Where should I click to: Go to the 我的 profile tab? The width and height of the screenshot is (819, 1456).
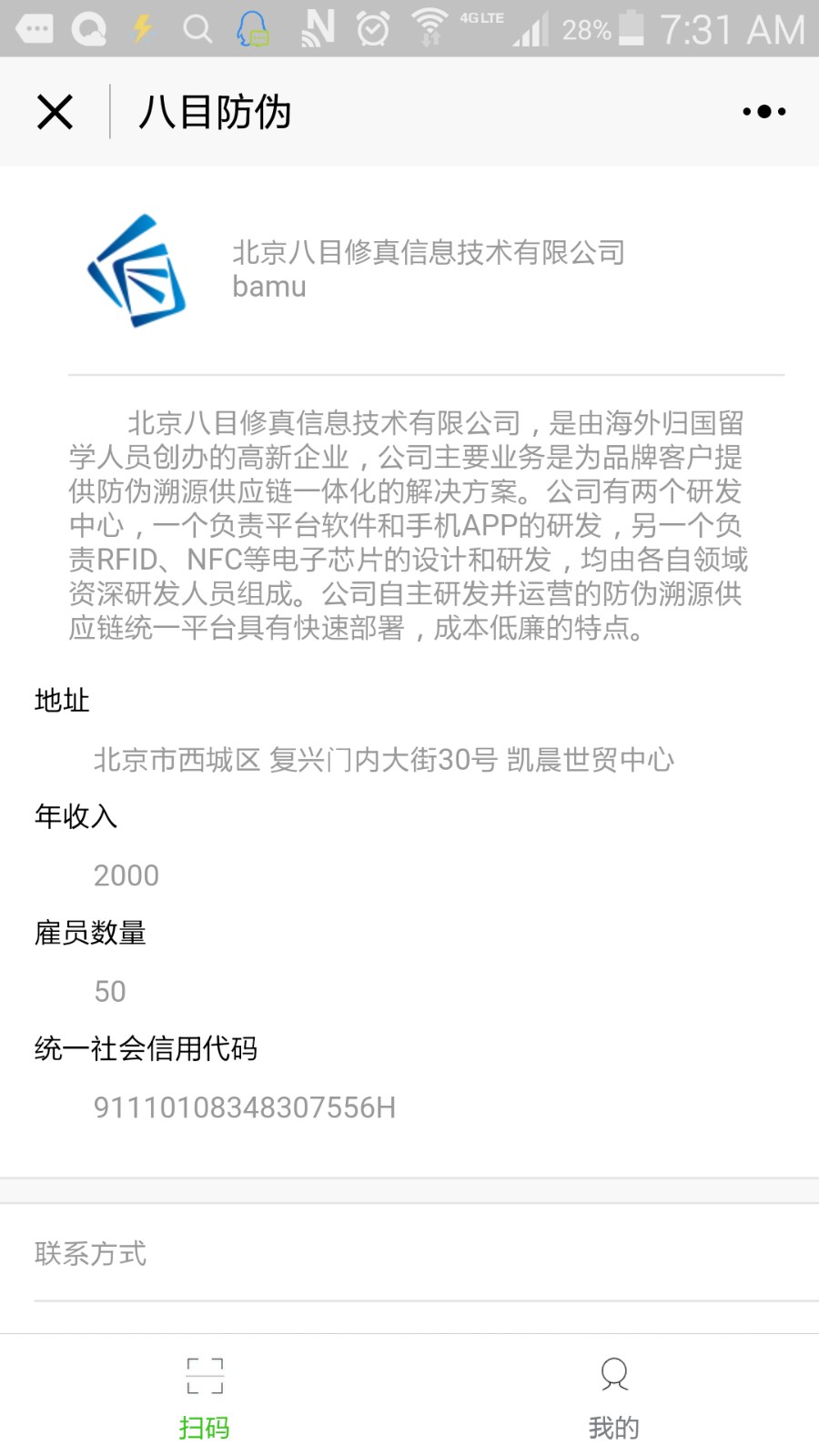[614, 1397]
